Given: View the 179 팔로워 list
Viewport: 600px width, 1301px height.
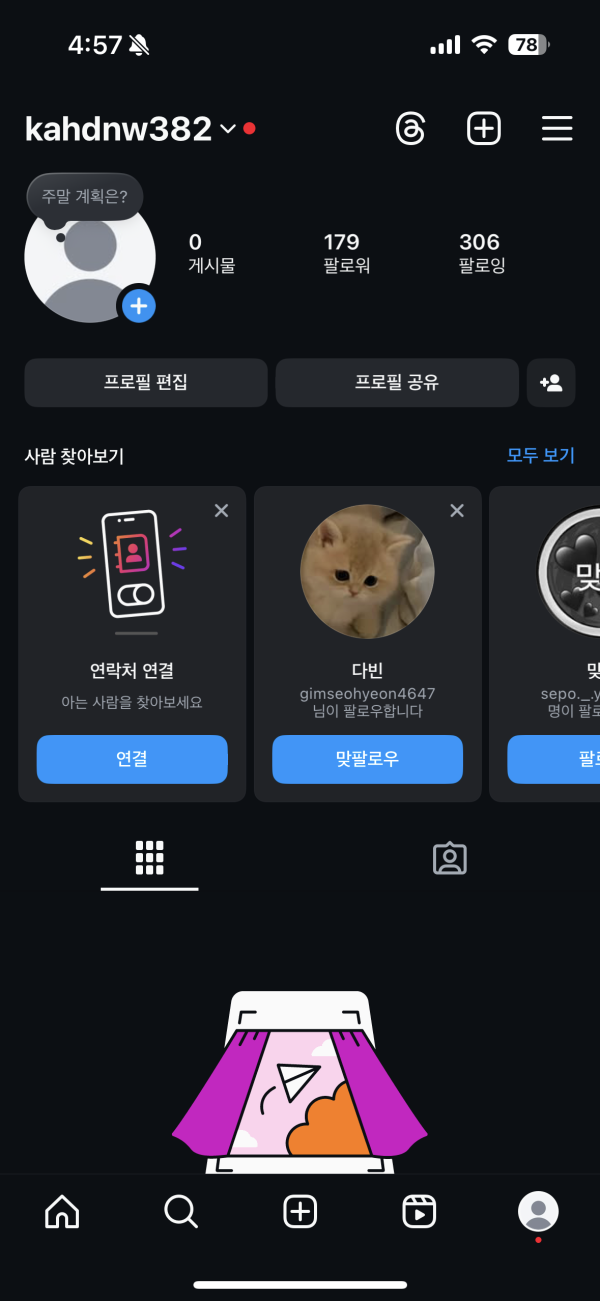Looking at the screenshot, I should pos(341,253).
